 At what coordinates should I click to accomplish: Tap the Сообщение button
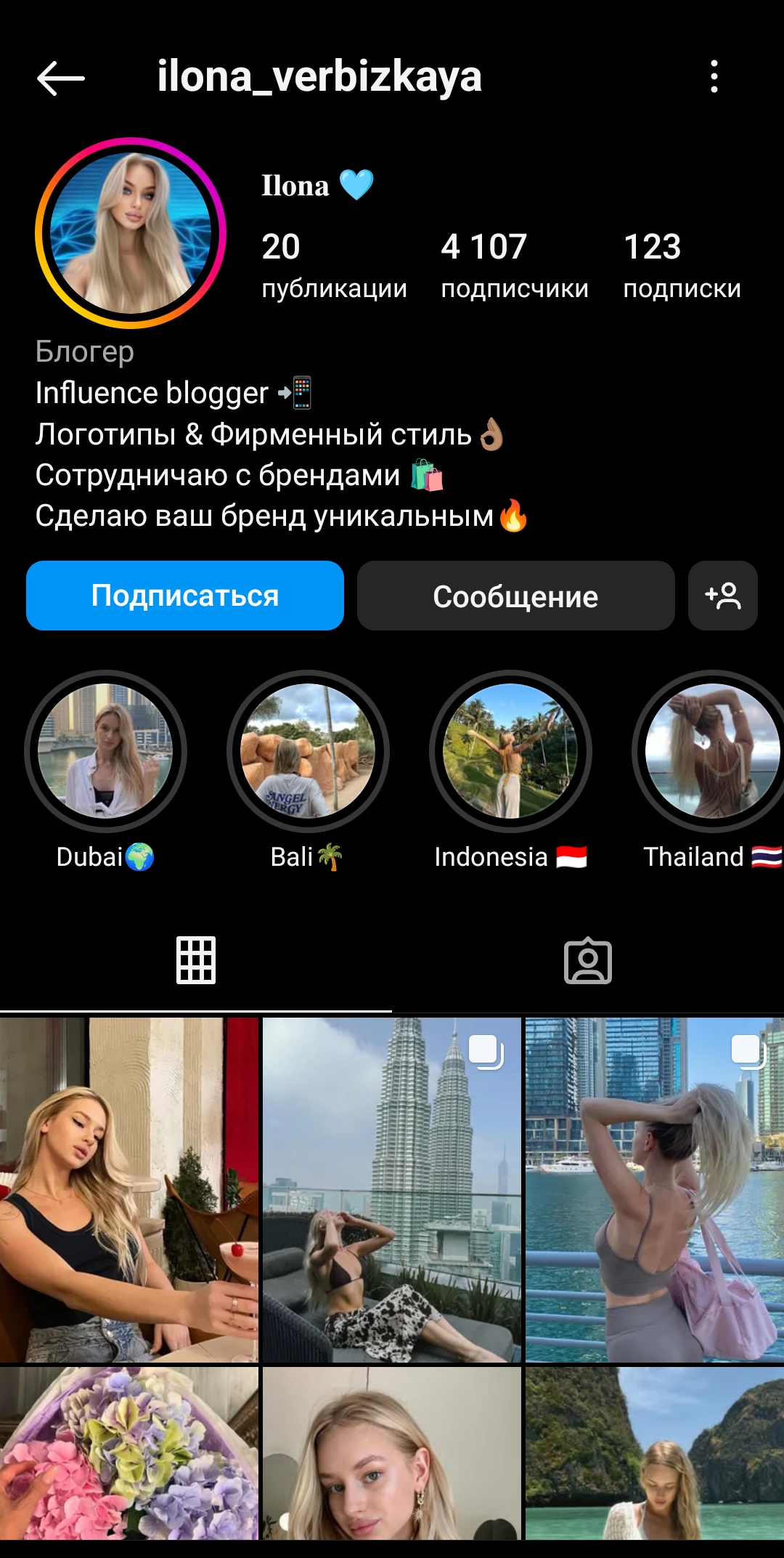[515, 596]
